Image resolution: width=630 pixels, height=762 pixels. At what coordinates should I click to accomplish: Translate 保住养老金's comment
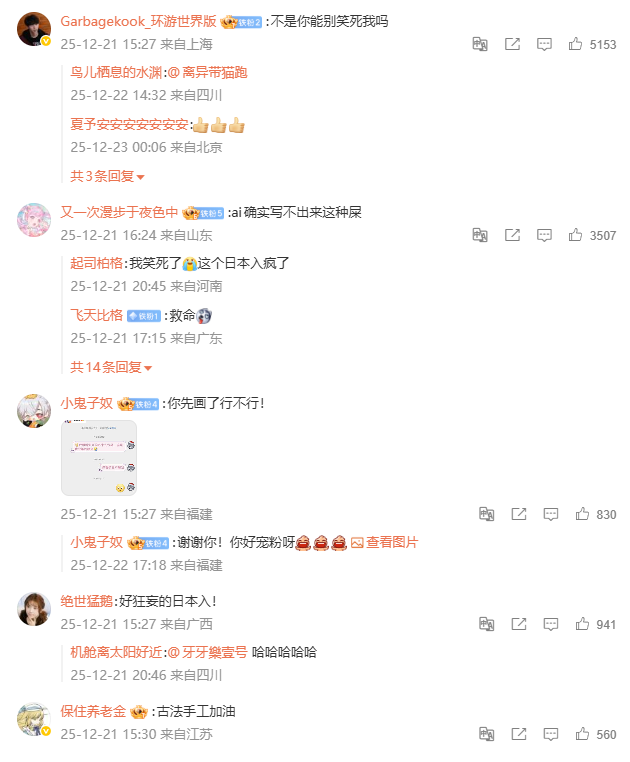pos(485,734)
